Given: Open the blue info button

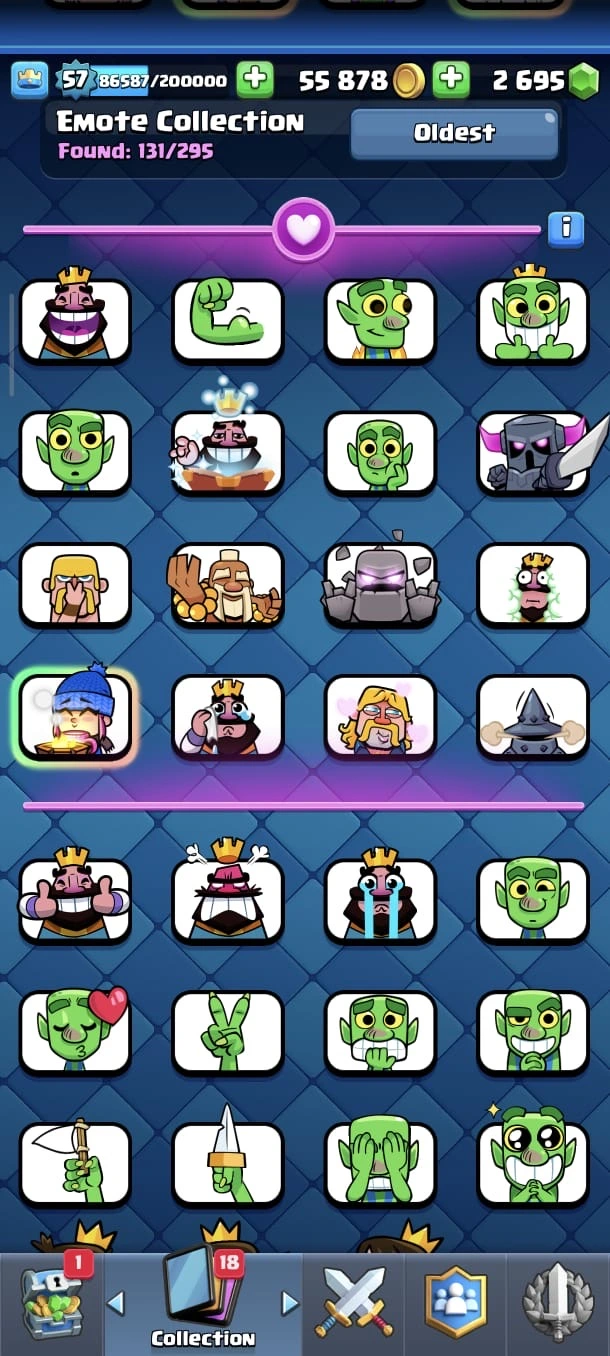Looking at the screenshot, I should (566, 228).
